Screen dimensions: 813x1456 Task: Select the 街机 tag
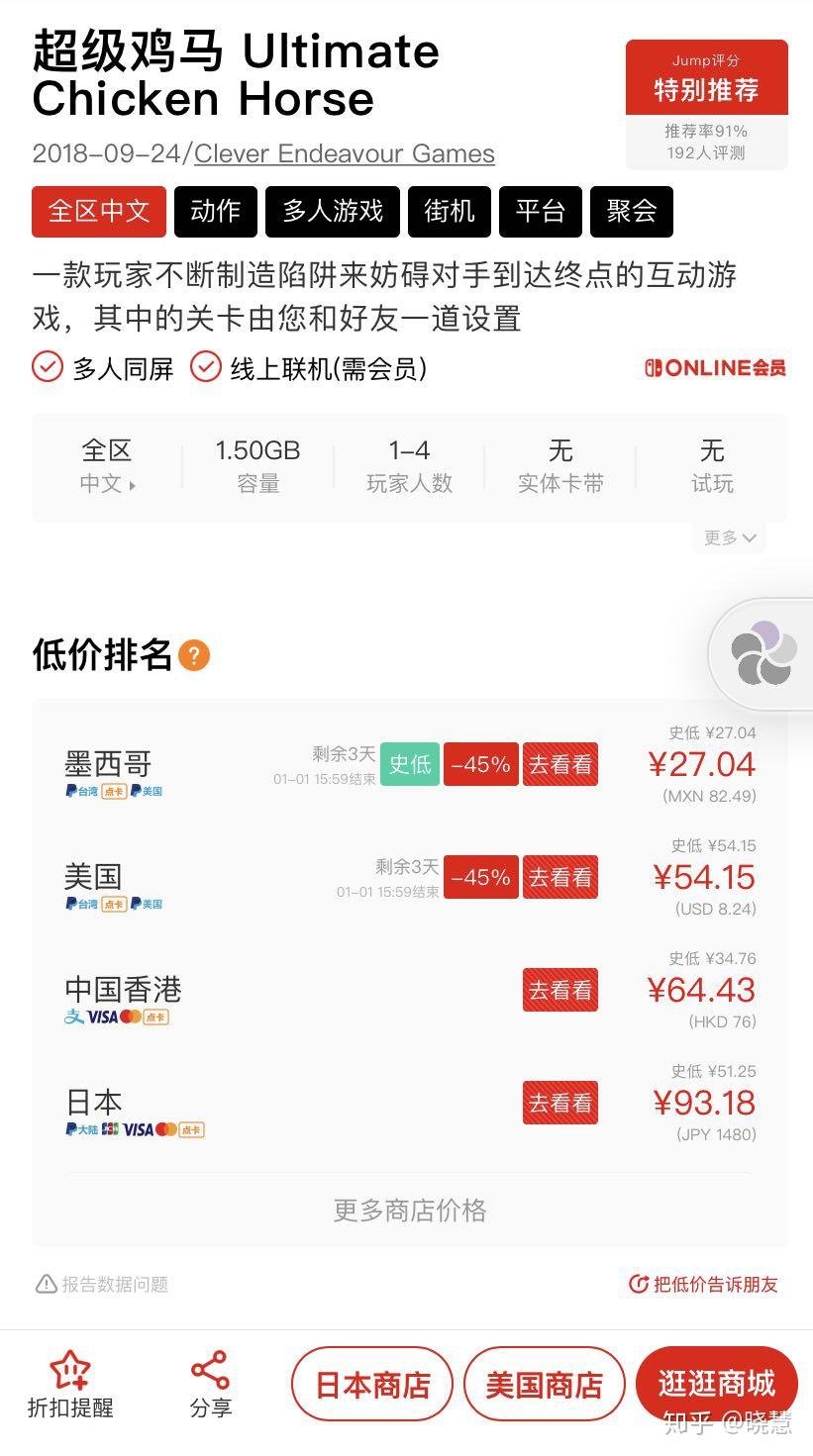point(450,211)
